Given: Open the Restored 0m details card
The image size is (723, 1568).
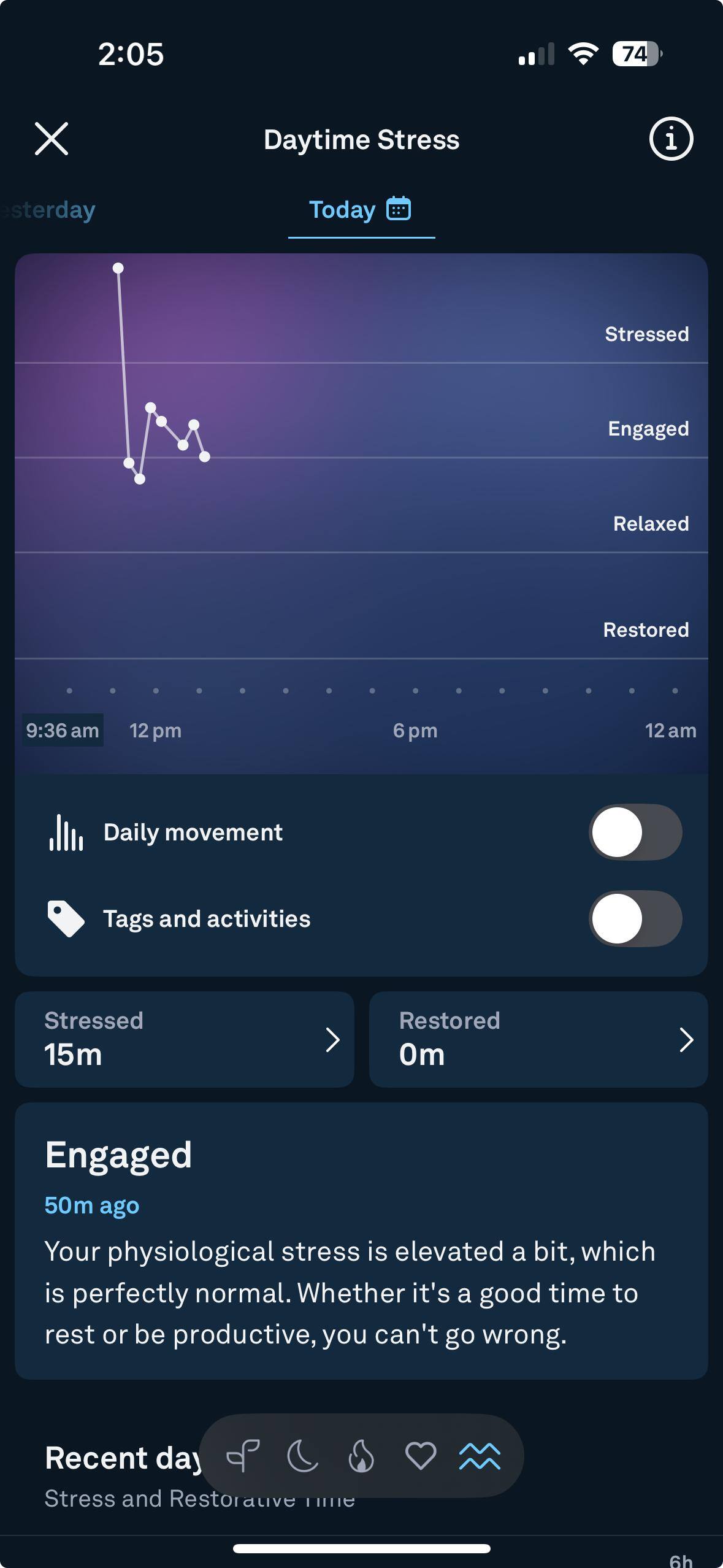Looking at the screenshot, I should click(x=538, y=1039).
